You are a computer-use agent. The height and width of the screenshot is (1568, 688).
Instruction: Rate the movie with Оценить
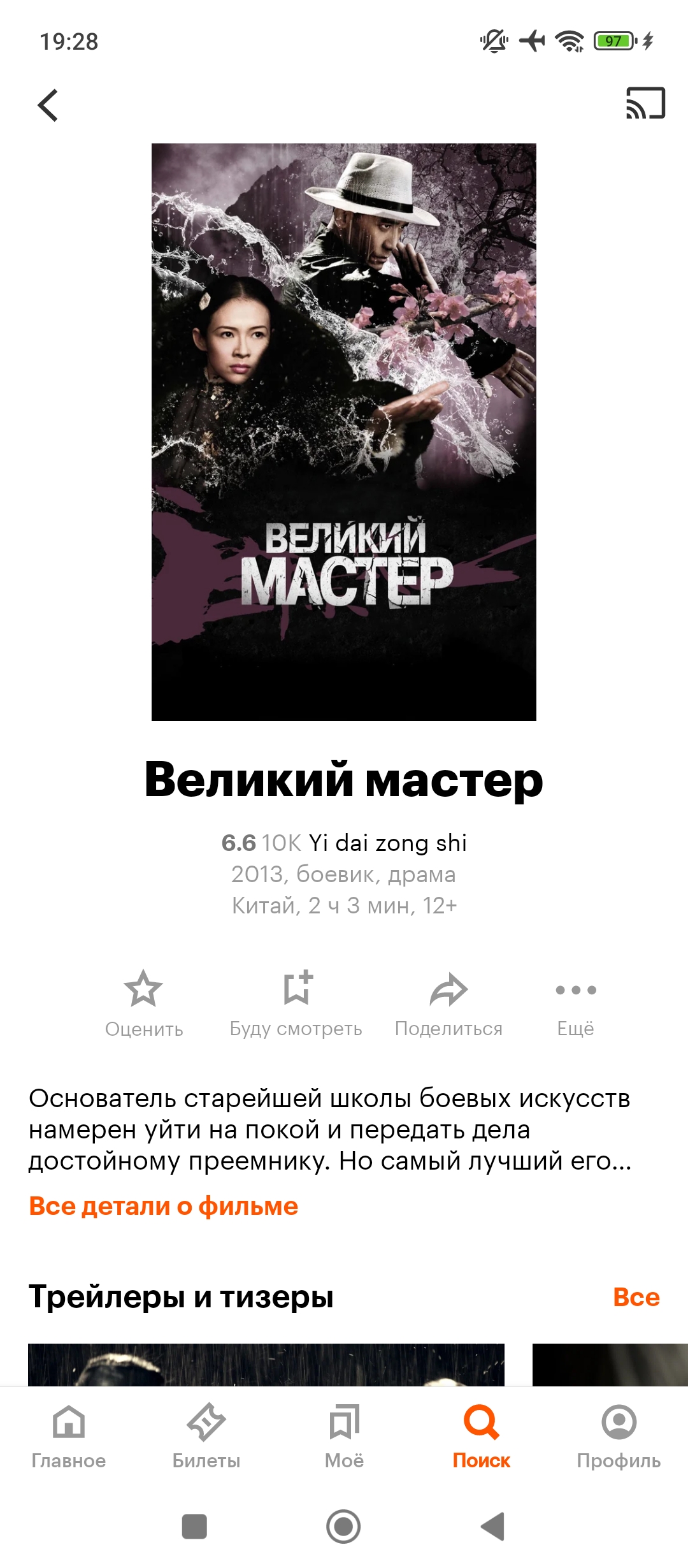pos(144,999)
